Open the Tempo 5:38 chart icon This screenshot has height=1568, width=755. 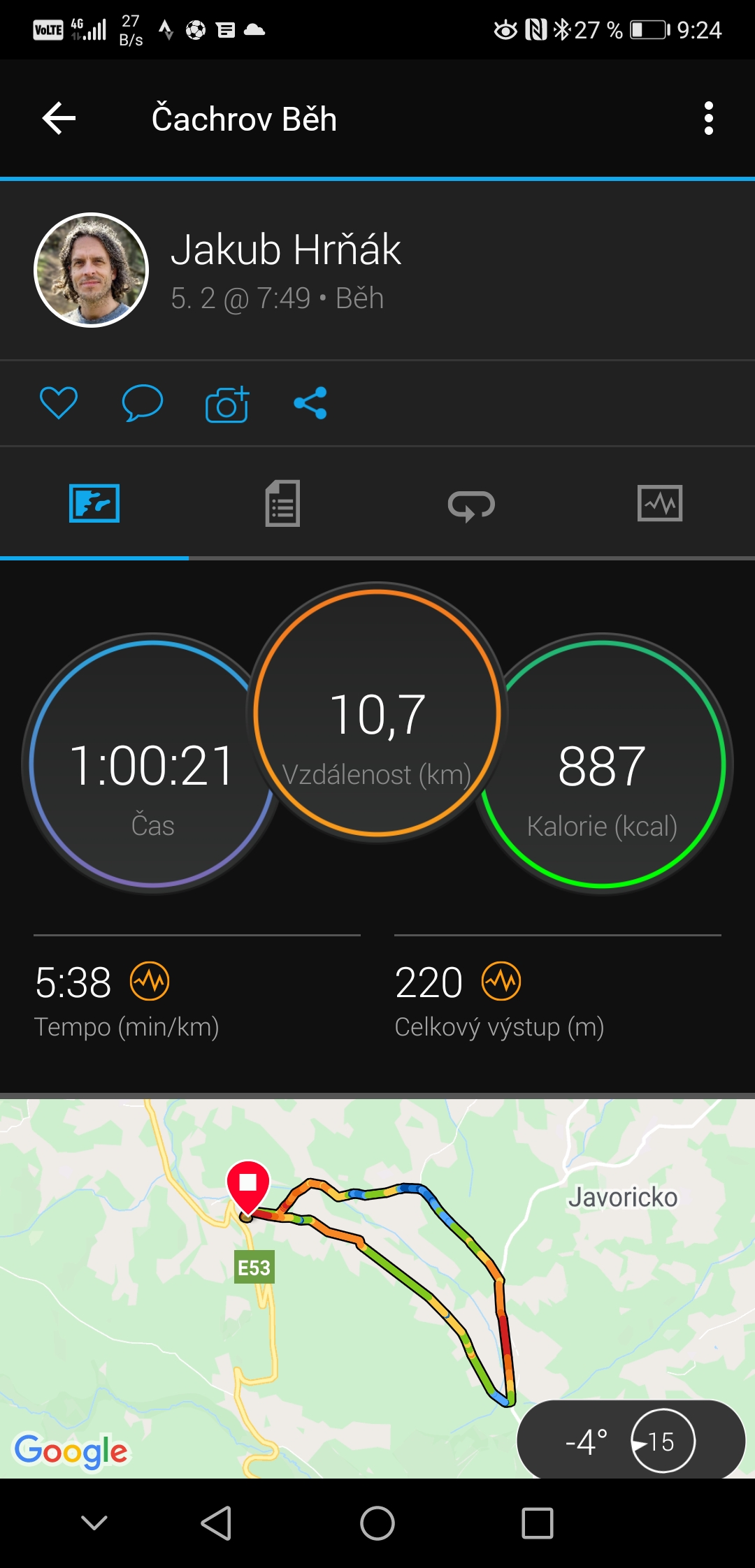(x=150, y=981)
